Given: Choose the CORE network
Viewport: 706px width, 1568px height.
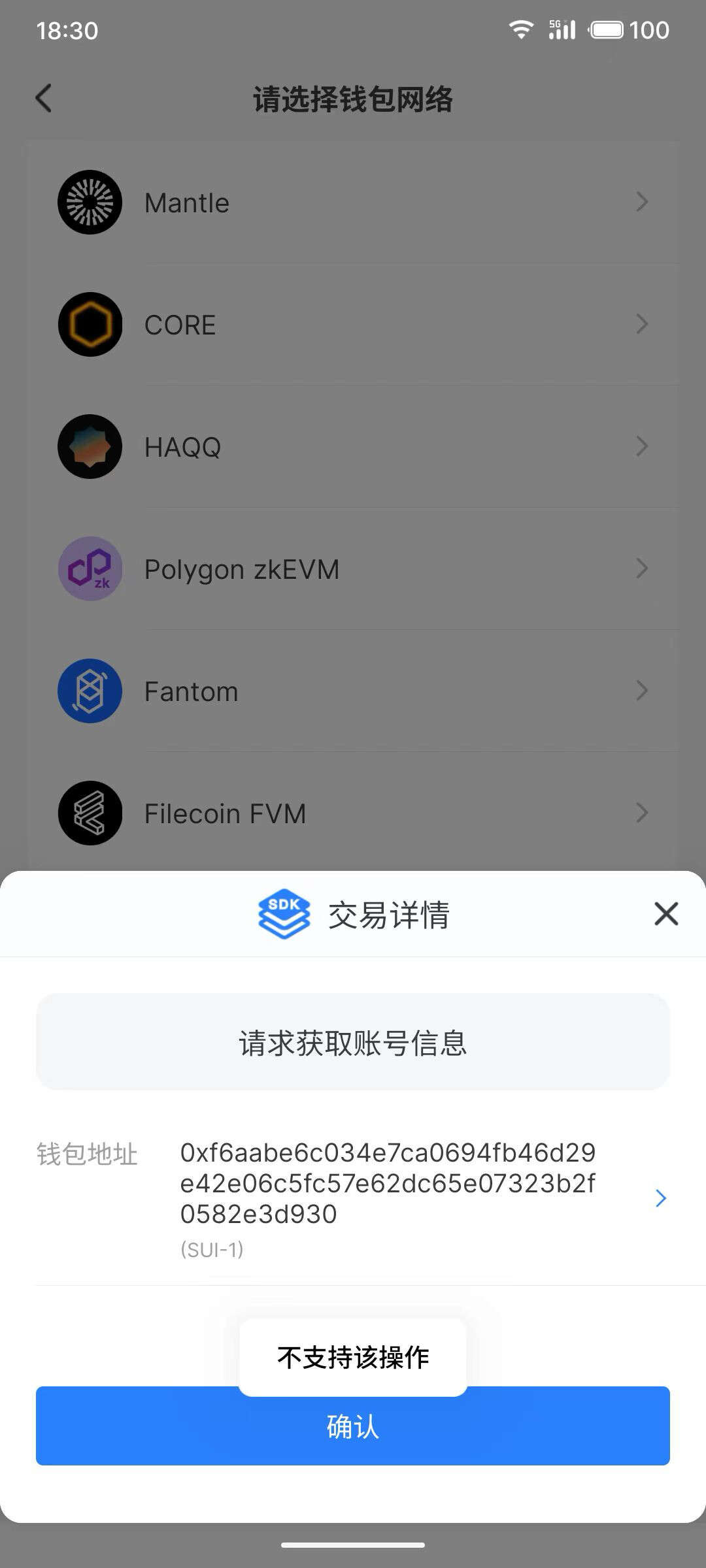Looking at the screenshot, I should (353, 325).
